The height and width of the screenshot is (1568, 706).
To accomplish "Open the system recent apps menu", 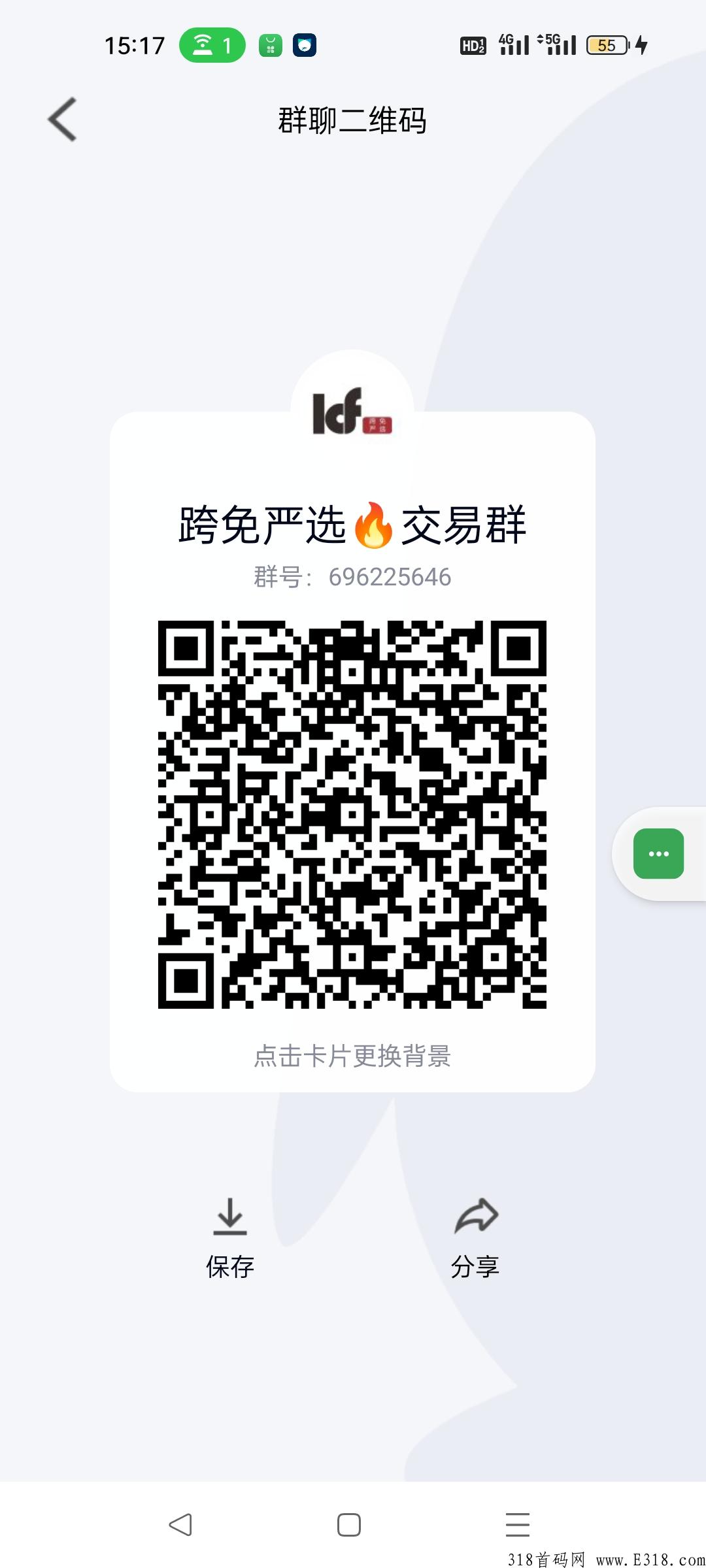I will (x=518, y=1525).
